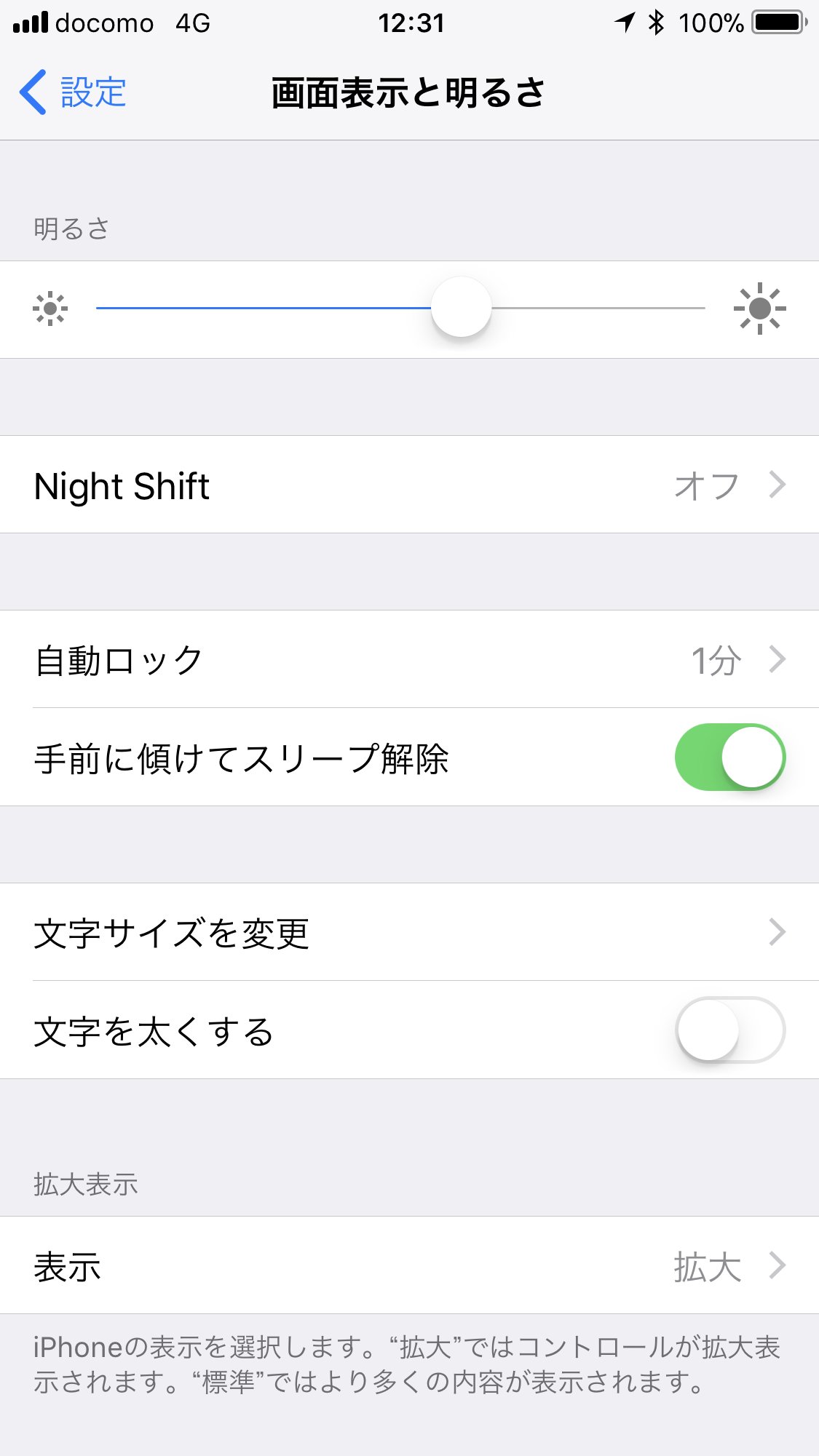Enable 文字を太くする switch
This screenshot has width=819, height=1456.
coord(729,1030)
